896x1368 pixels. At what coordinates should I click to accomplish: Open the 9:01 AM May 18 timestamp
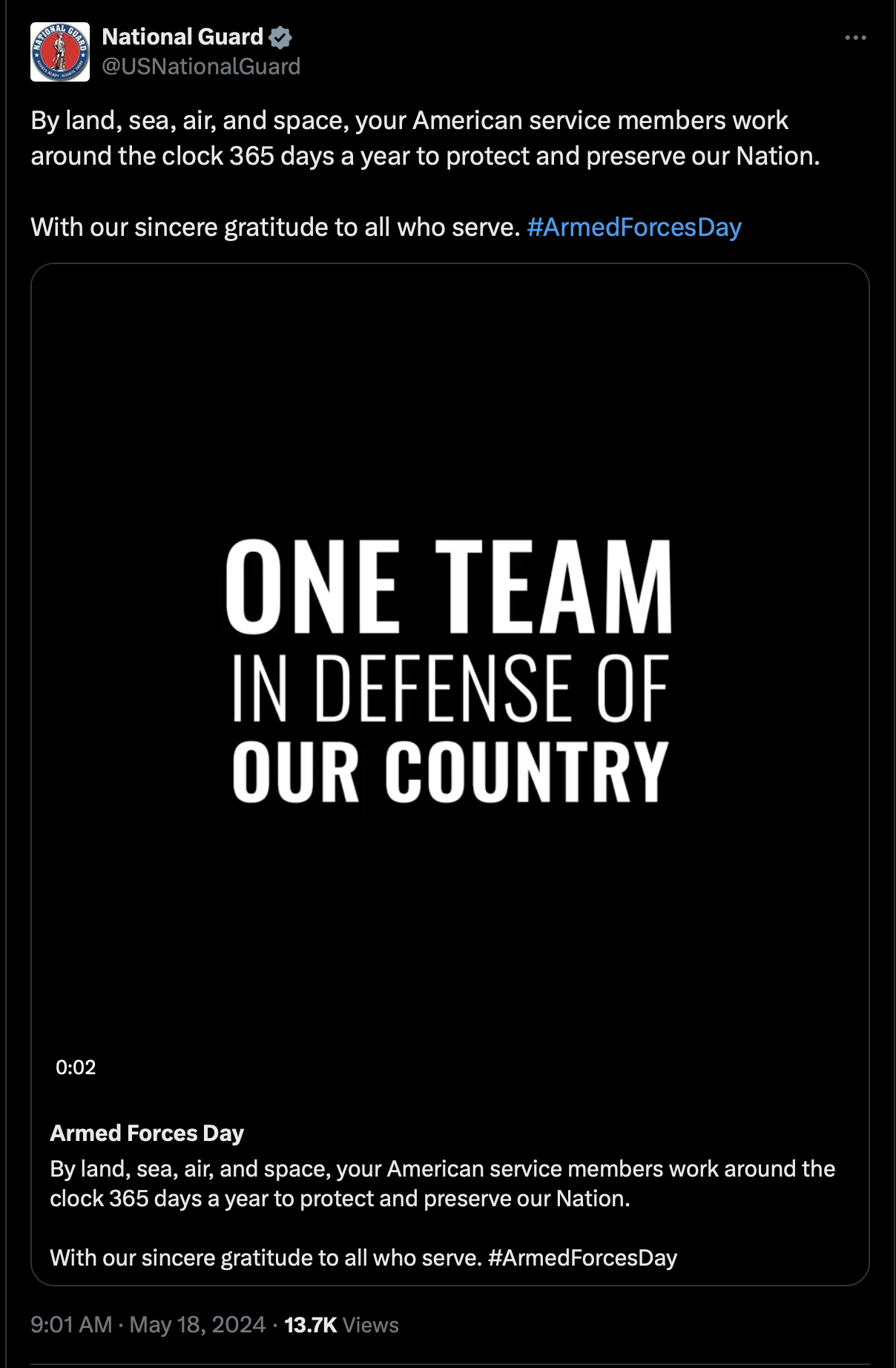(148, 1325)
